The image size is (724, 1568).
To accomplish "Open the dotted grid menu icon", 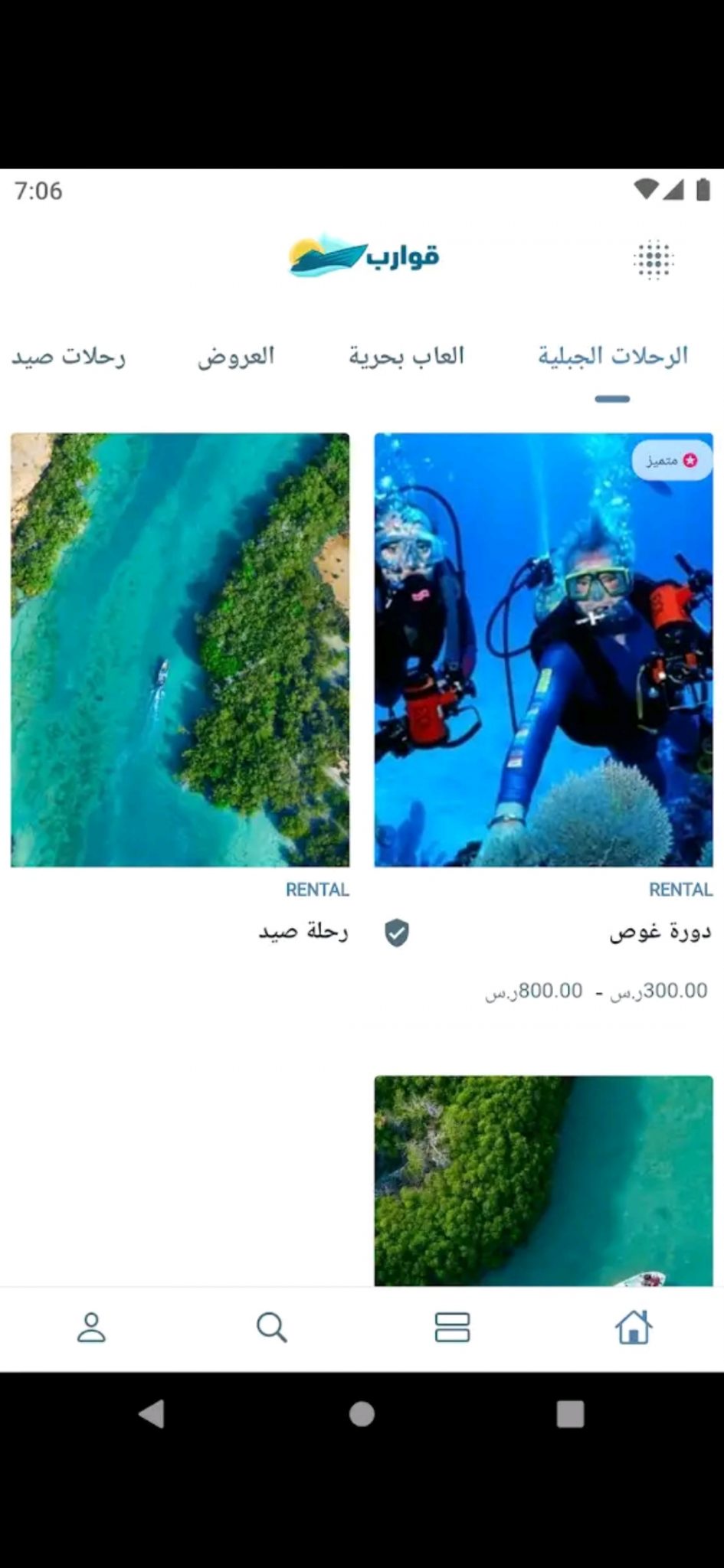I will [x=653, y=260].
